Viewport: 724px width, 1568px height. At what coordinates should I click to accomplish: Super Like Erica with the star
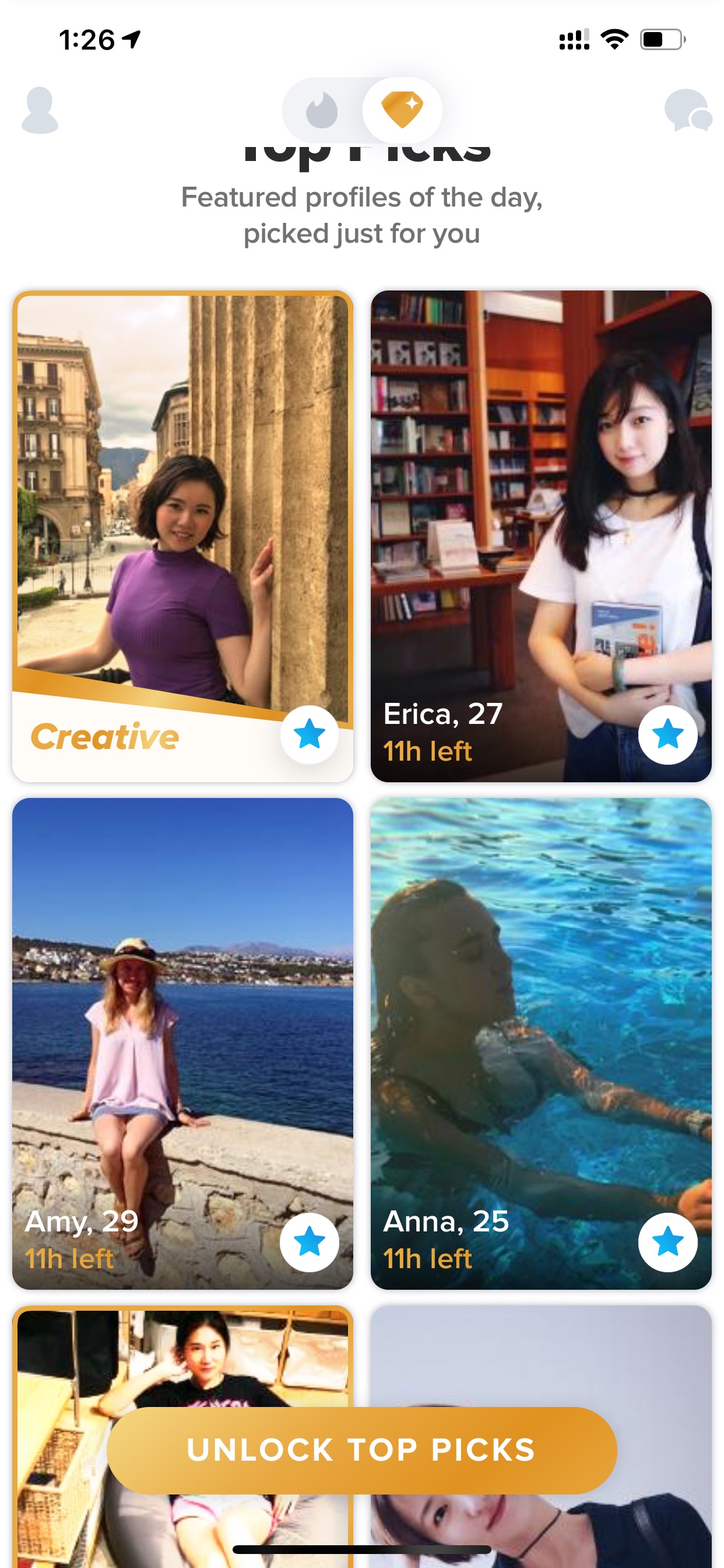point(667,734)
